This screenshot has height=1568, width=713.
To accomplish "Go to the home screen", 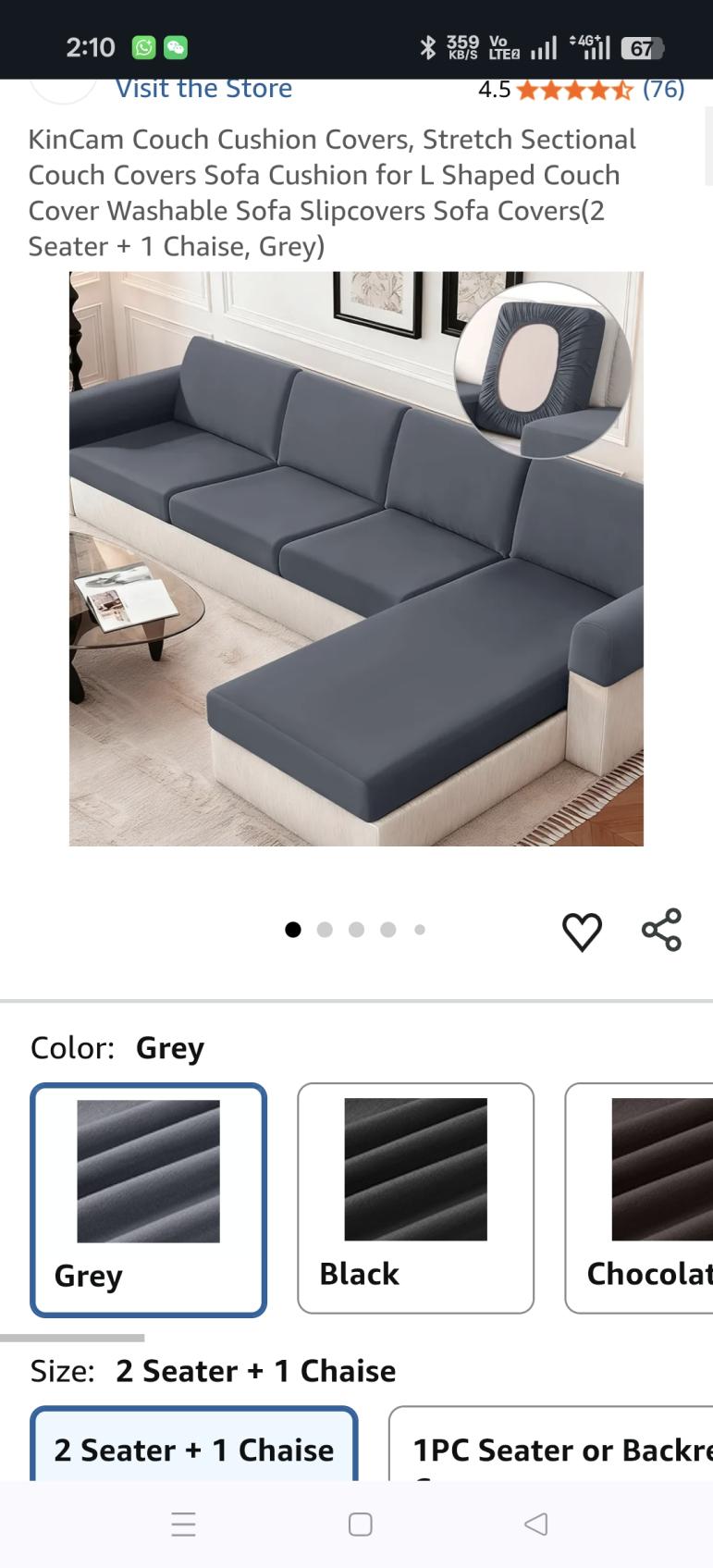I will pos(360,1524).
